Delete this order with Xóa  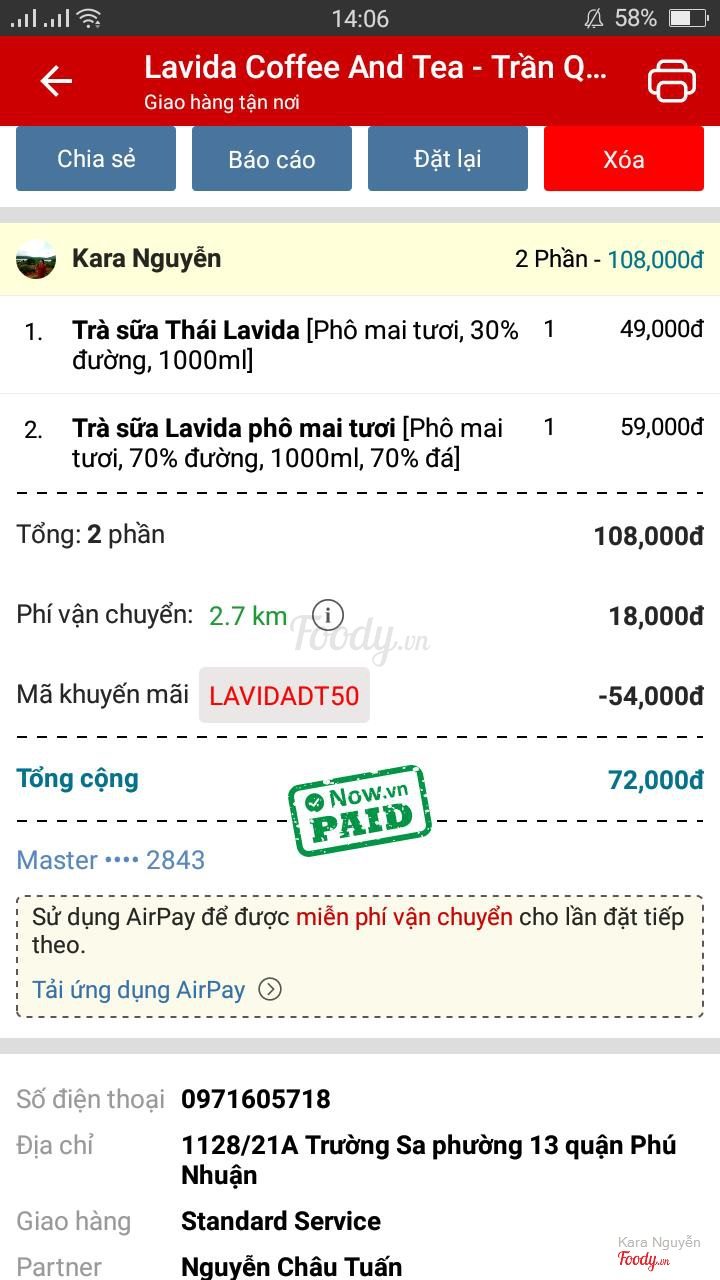[623, 159]
